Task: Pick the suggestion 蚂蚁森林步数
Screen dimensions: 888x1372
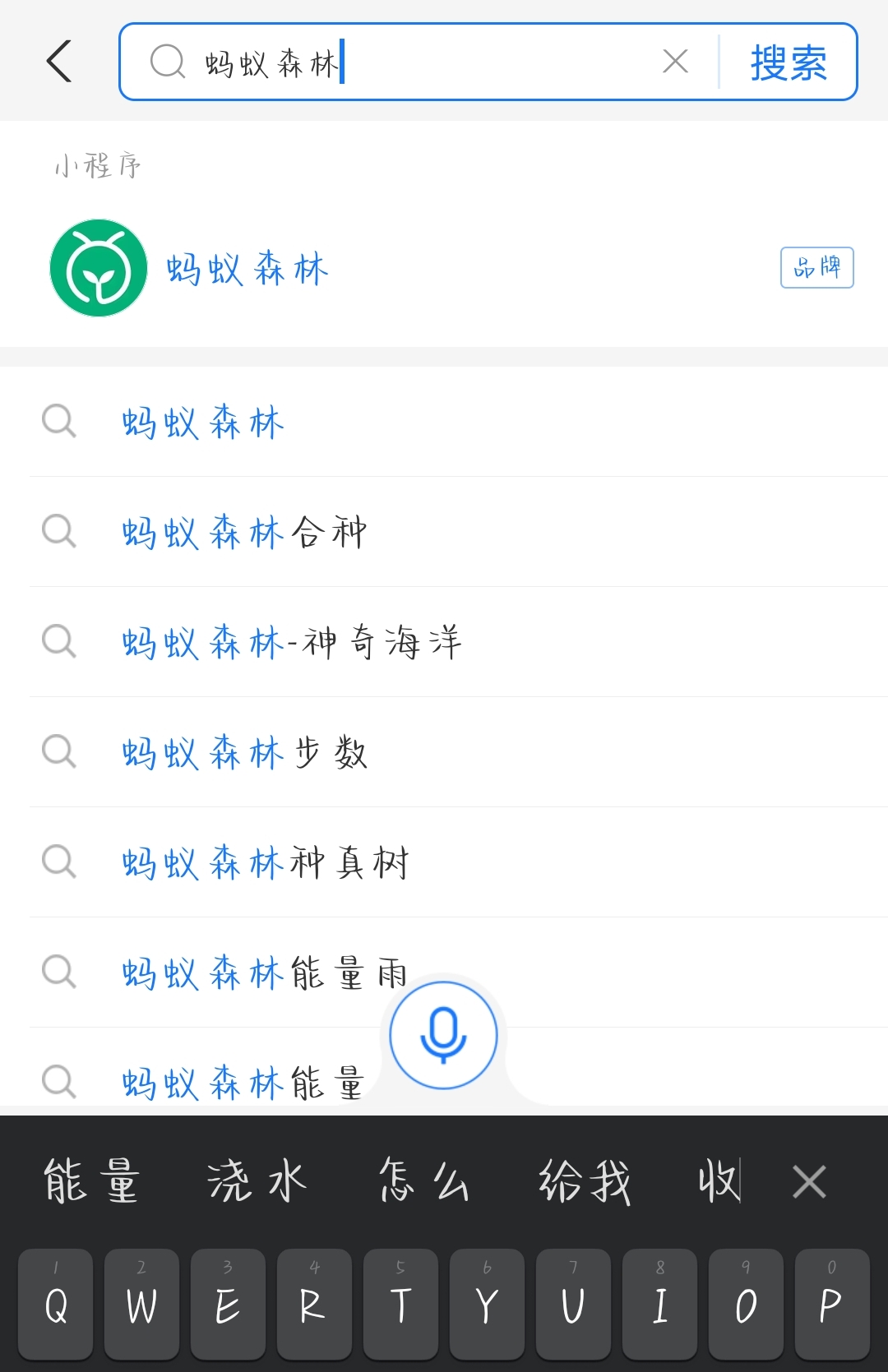Action: click(x=244, y=753)
